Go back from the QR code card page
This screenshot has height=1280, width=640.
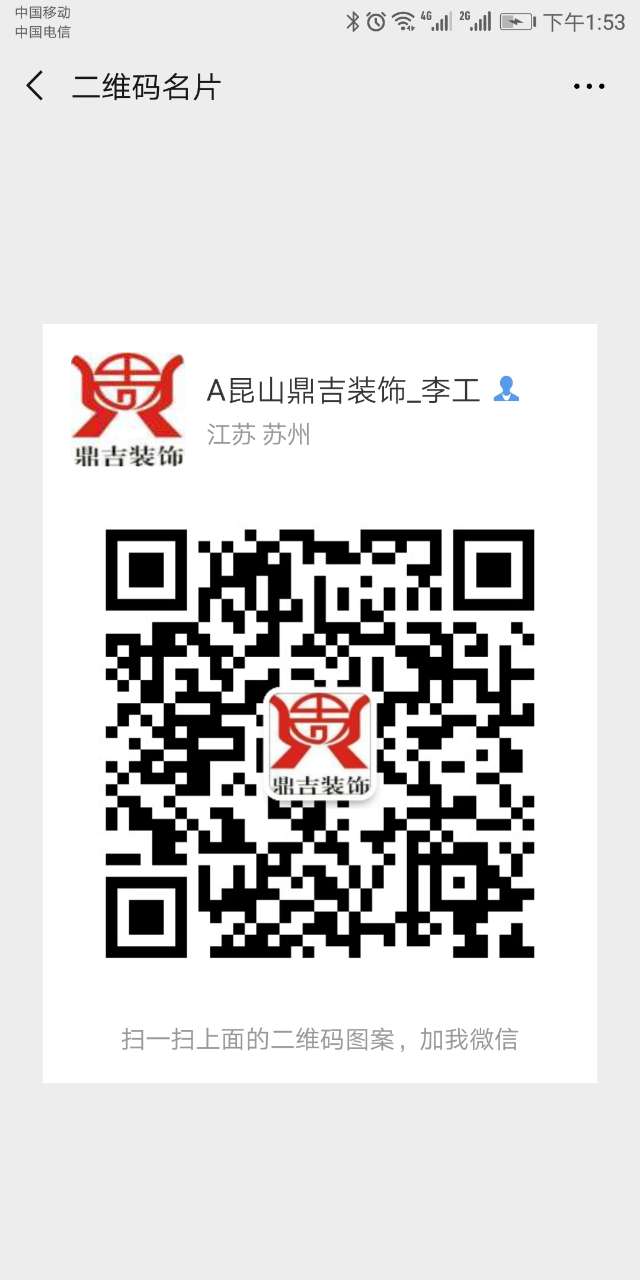click(35, 86)
